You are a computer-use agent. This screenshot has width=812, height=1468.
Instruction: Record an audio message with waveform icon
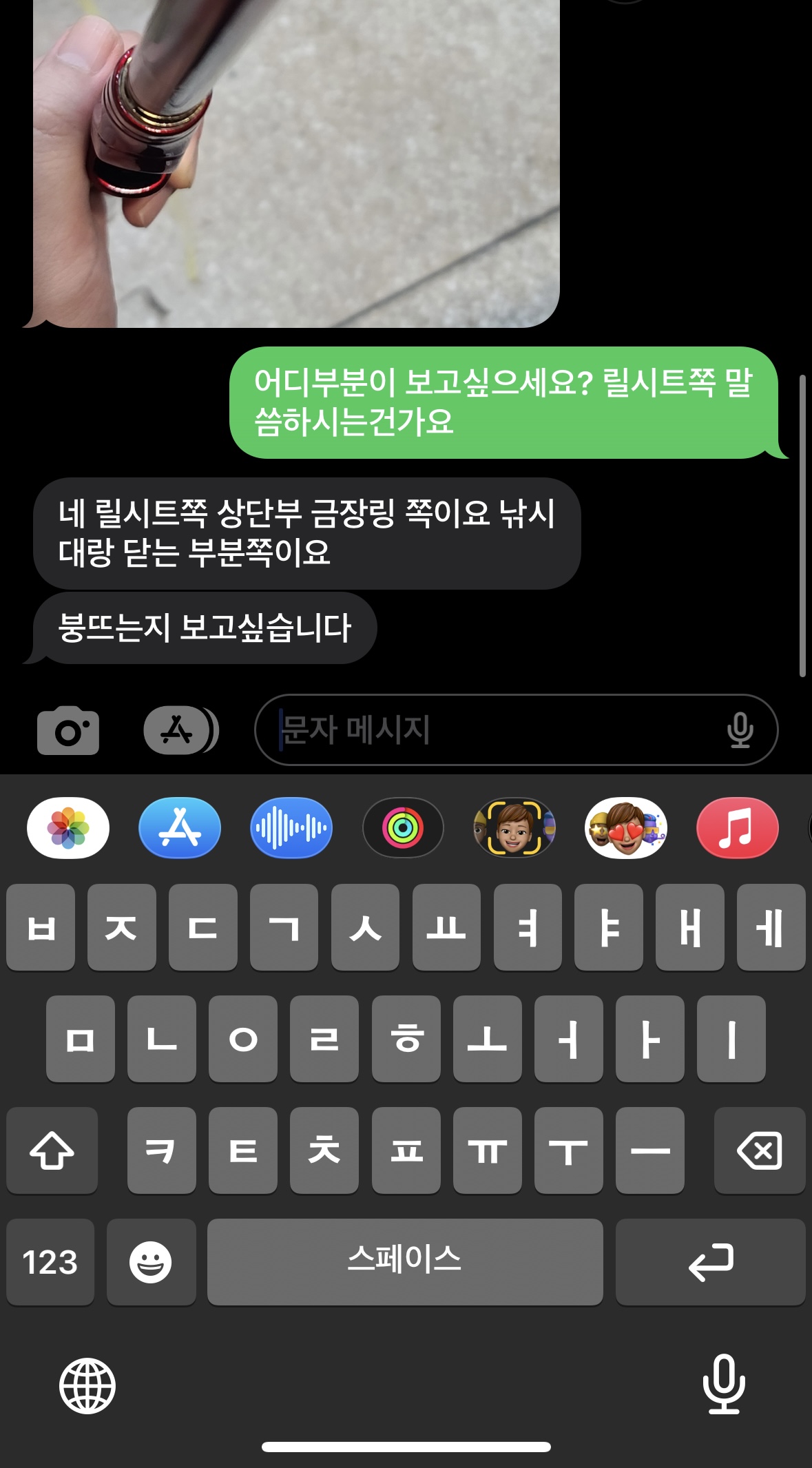pyautogui.click(x=291, y=828)
